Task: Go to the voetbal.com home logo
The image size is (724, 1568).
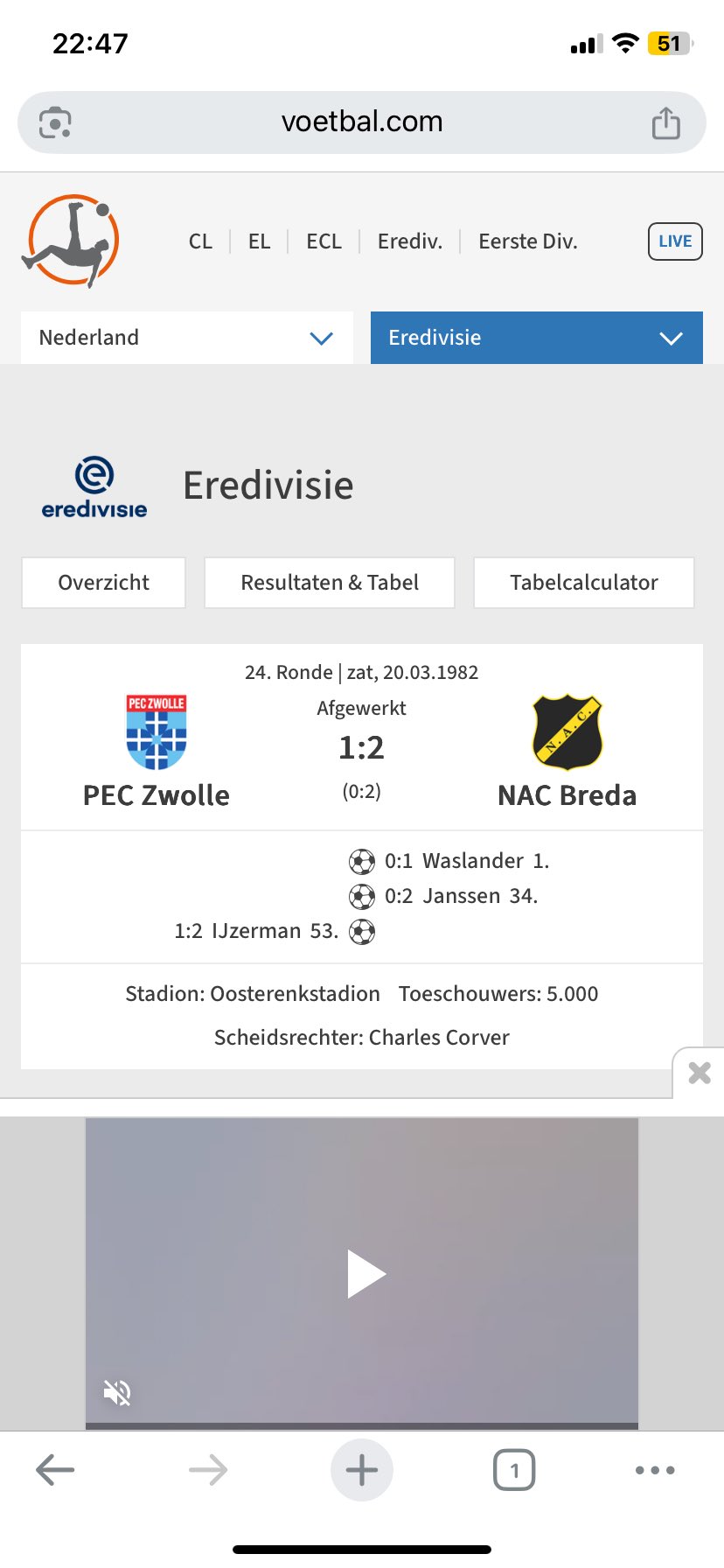Action: point(71,241)
